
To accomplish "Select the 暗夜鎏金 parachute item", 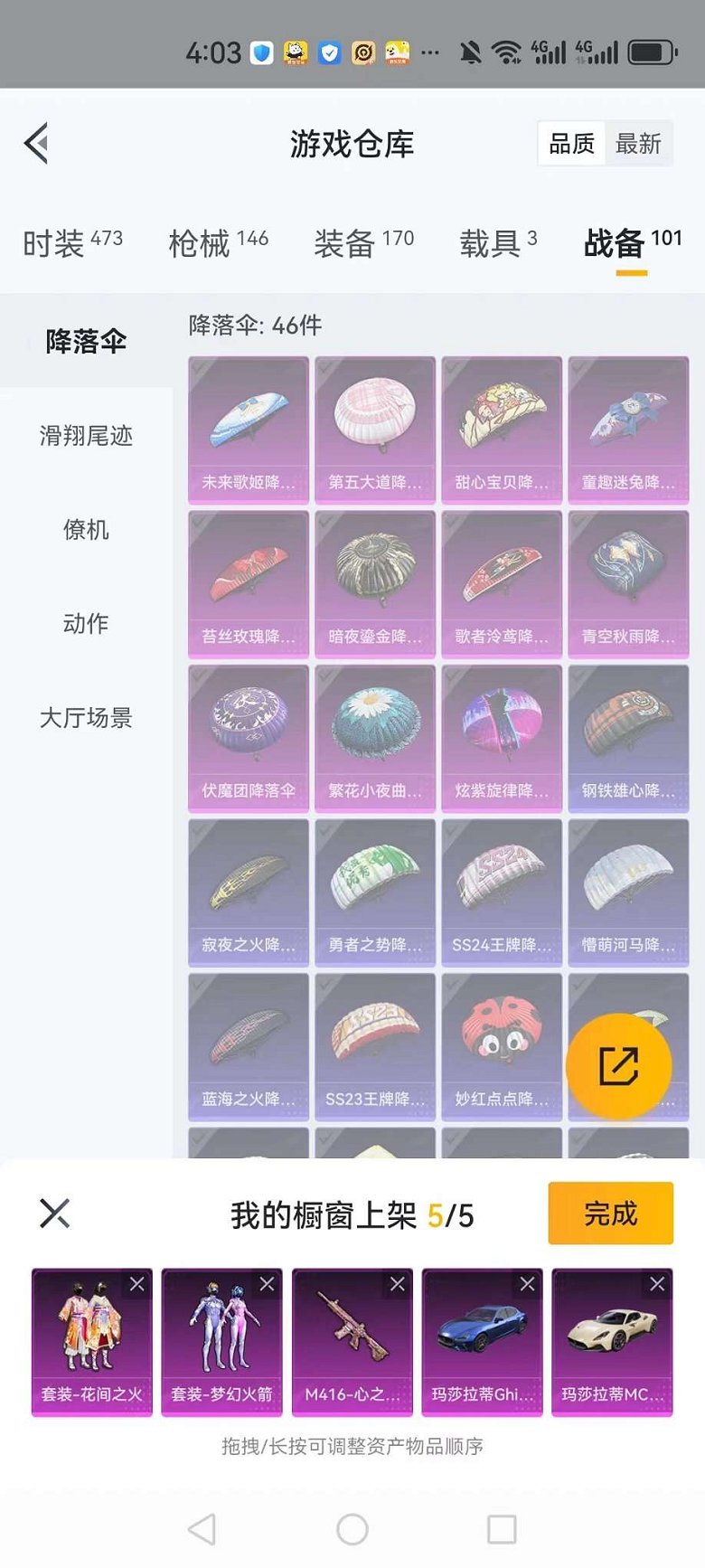I will pos(375,583).
